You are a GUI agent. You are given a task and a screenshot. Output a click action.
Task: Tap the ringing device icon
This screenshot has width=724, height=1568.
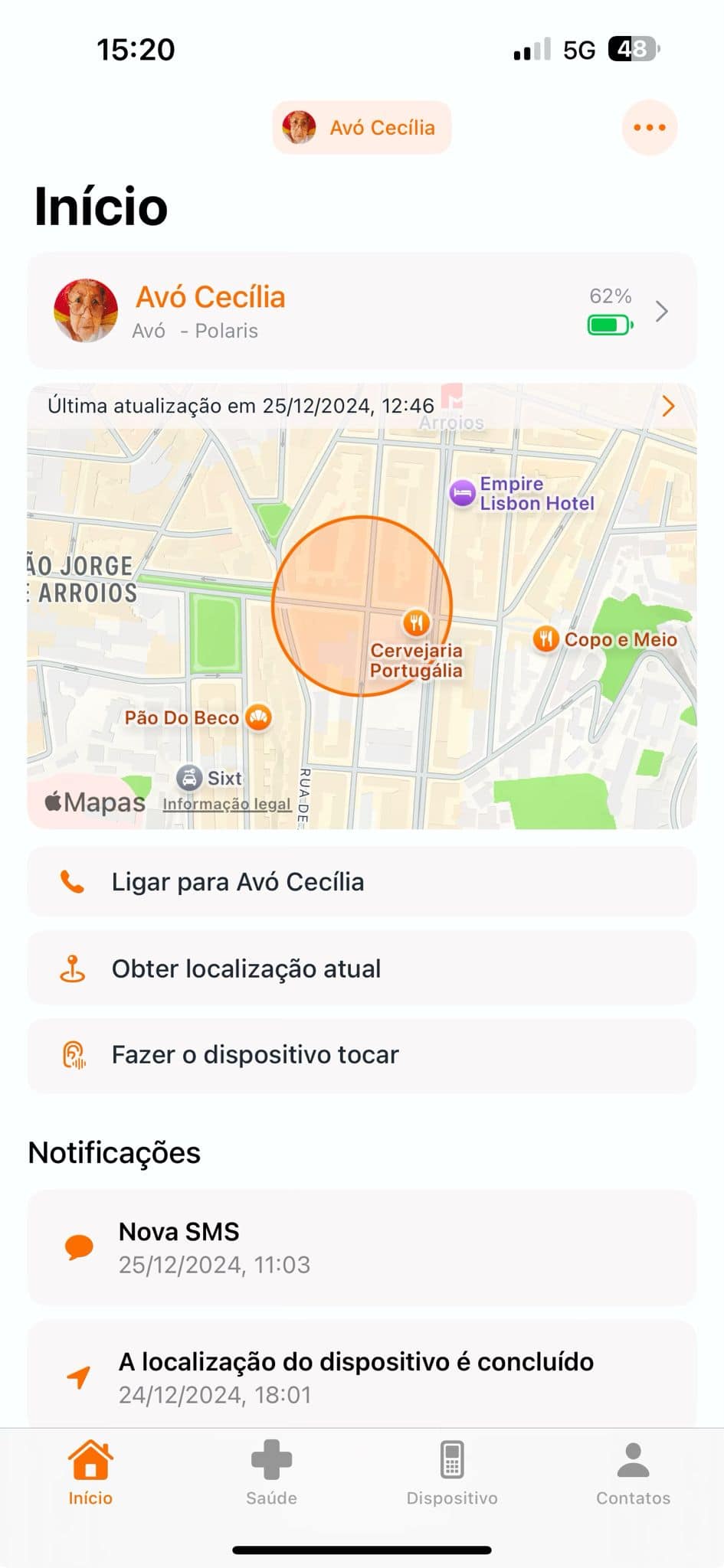(x=75, y=1055)
